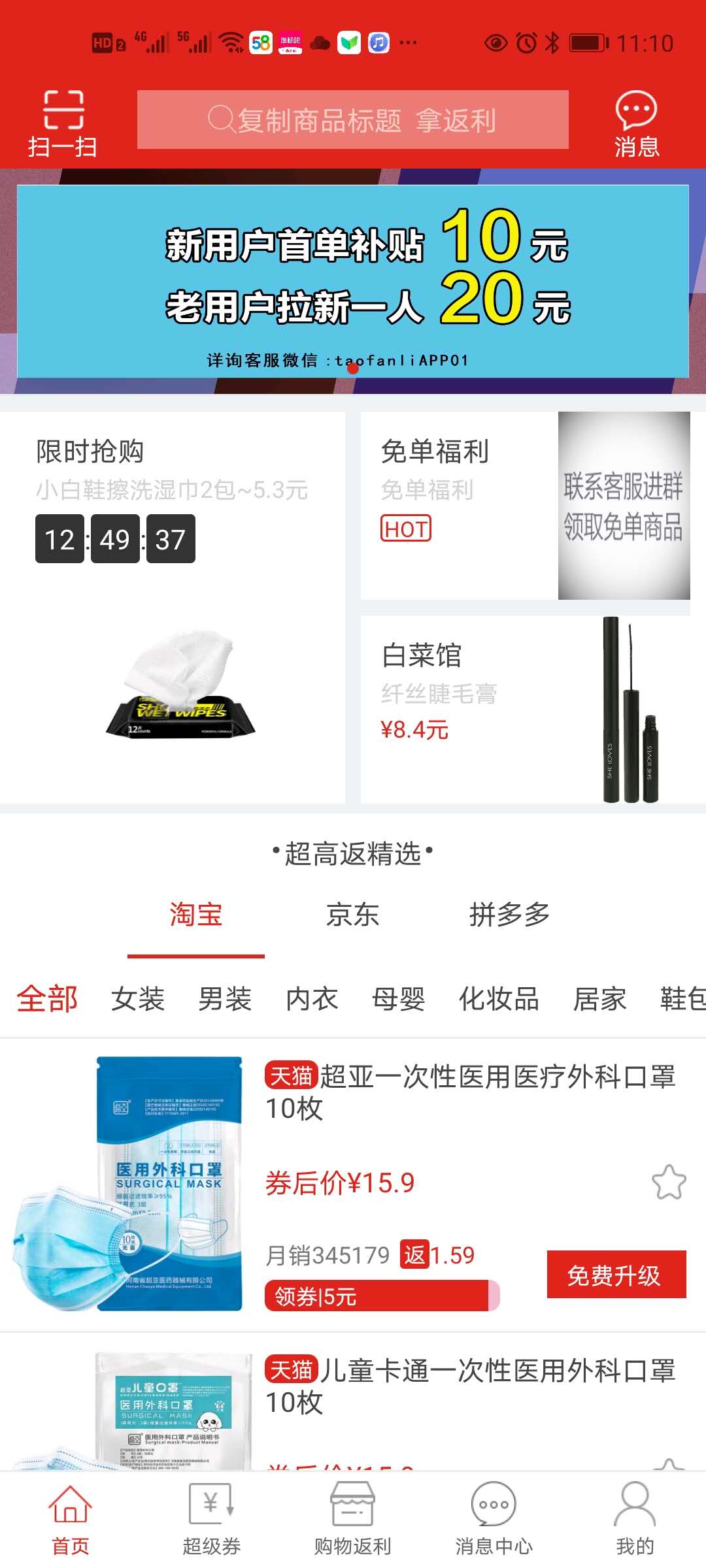Screen dimensions: 706x1568
Task: Switch to the 京东 tab
Action: (352, 915)
